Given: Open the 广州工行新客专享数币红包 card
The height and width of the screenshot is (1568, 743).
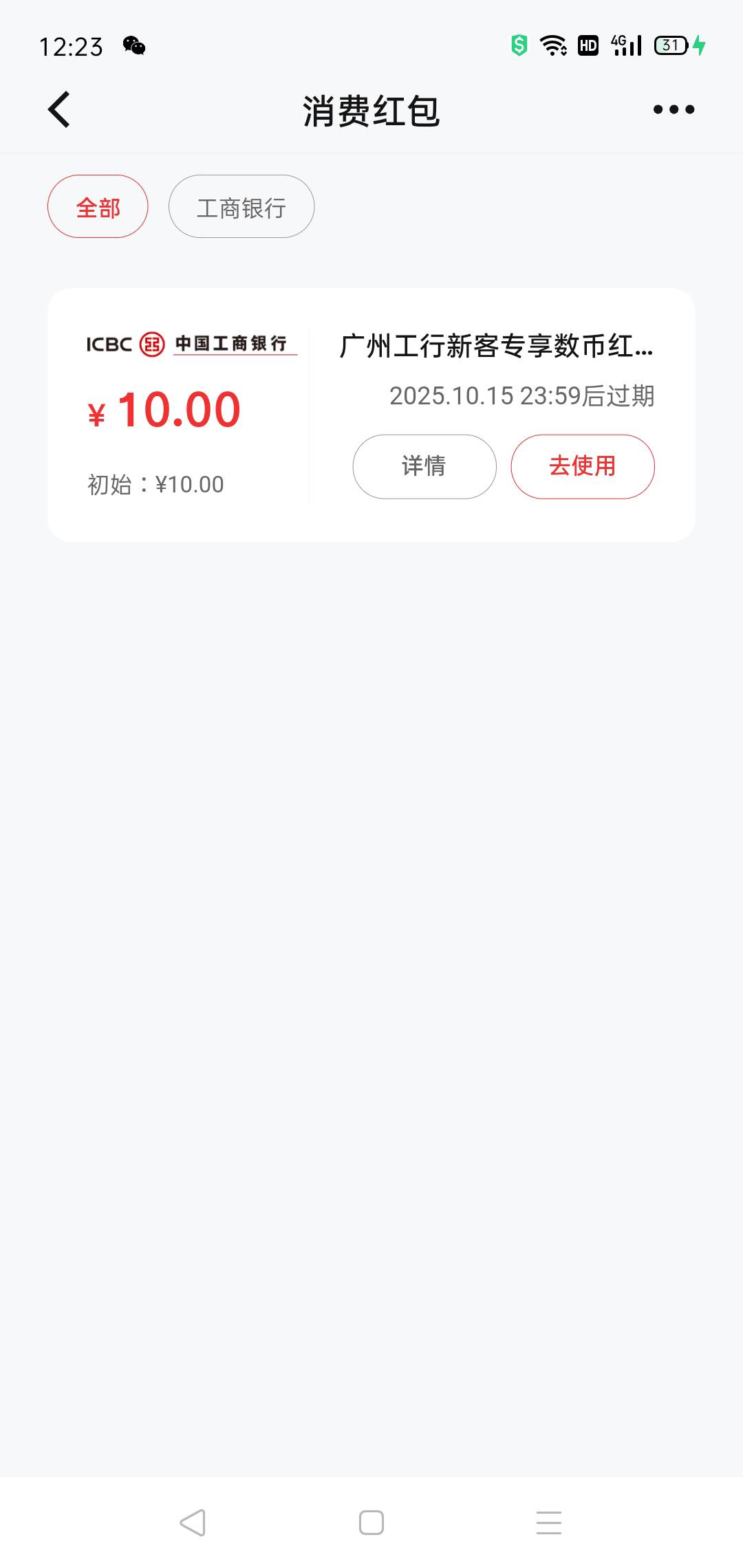Looking at the screenshot, I should pyautogui.click(x=495, y=346).
